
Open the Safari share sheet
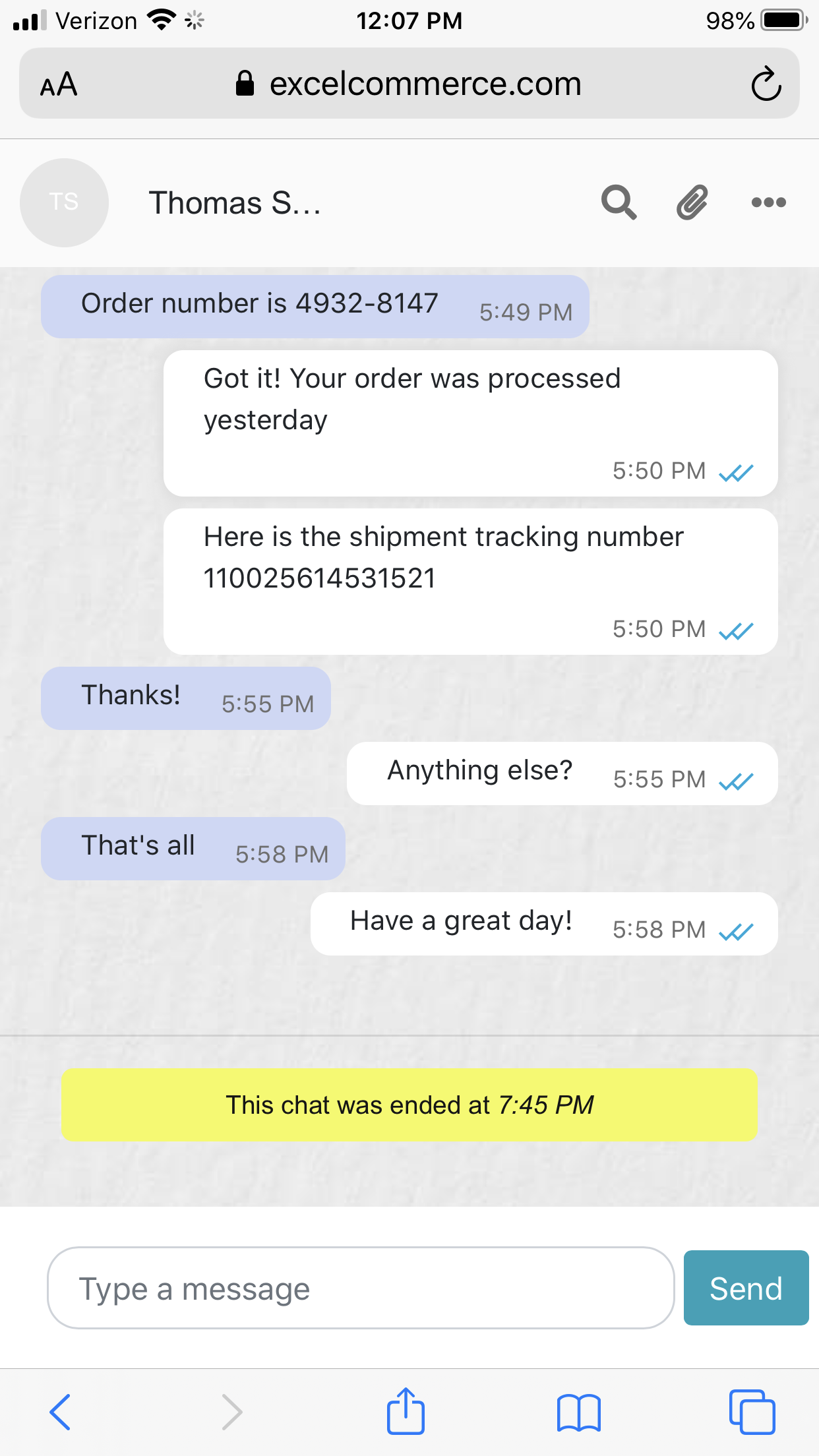point(406,1412)
